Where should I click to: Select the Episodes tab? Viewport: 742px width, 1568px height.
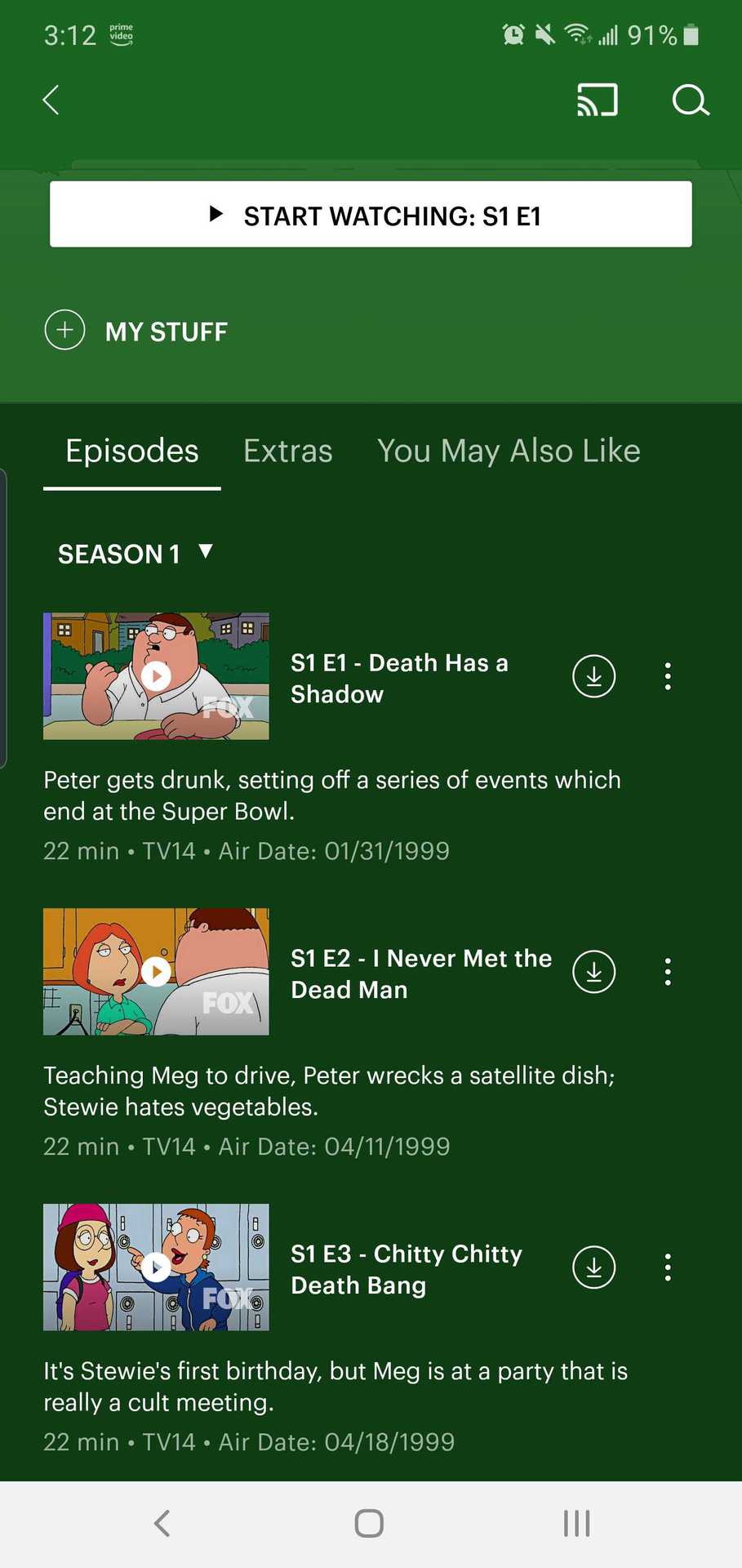(132, 451)
